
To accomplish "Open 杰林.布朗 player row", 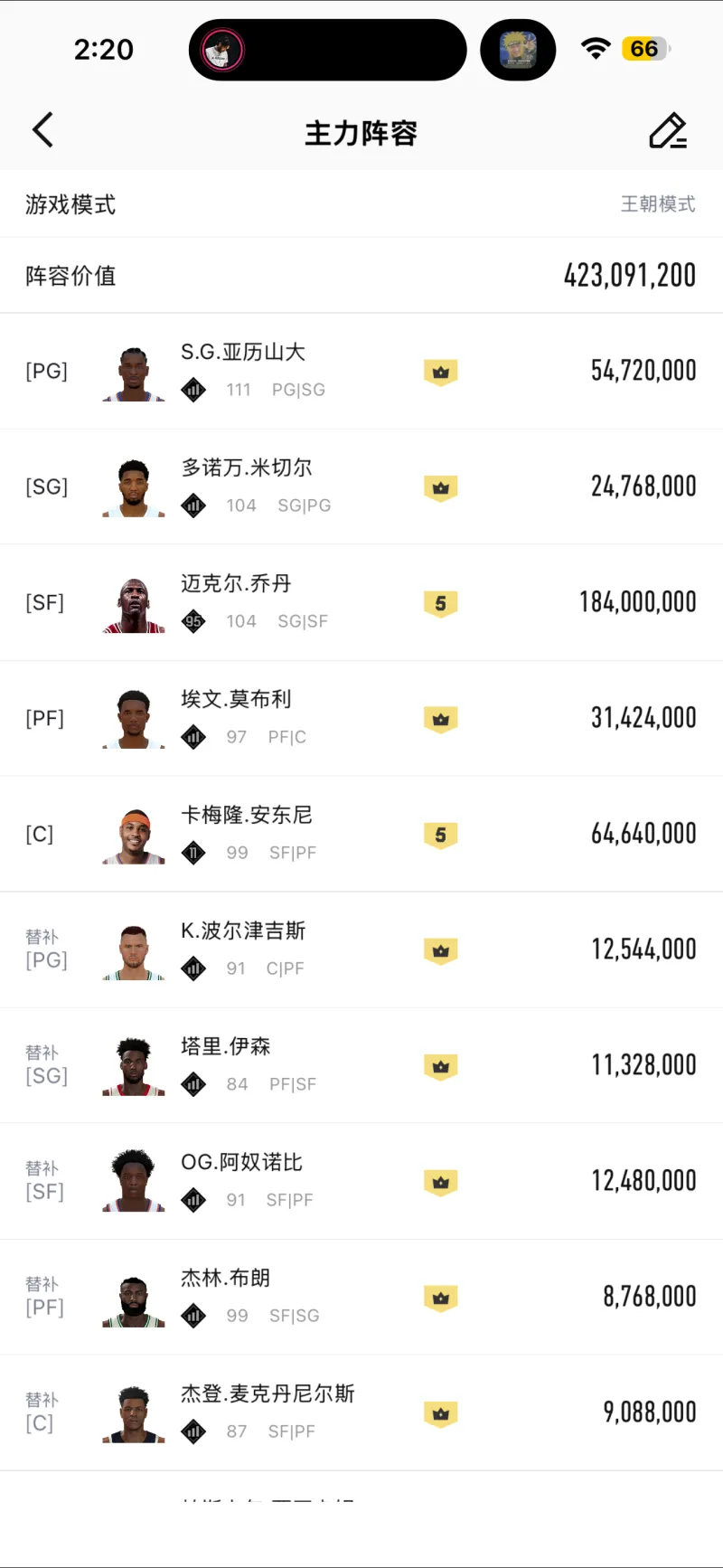I will (x=361, y=1297).
